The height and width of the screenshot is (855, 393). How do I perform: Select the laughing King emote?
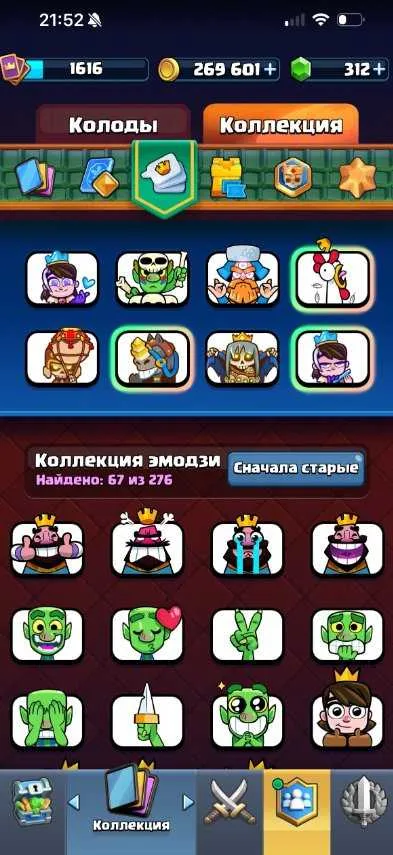[x=347, y=546]
